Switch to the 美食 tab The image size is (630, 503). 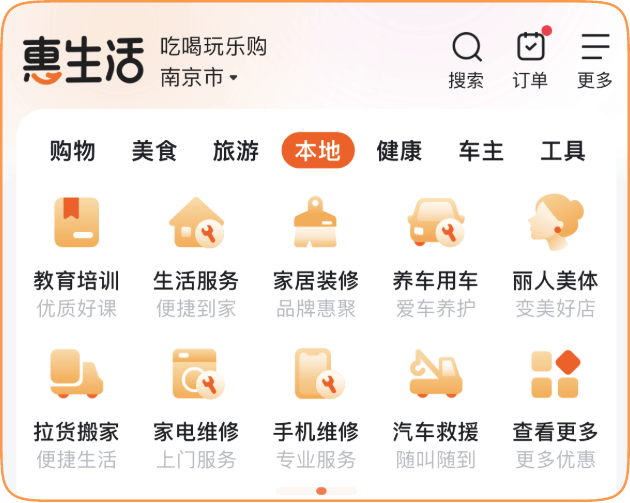click(154, 151)
